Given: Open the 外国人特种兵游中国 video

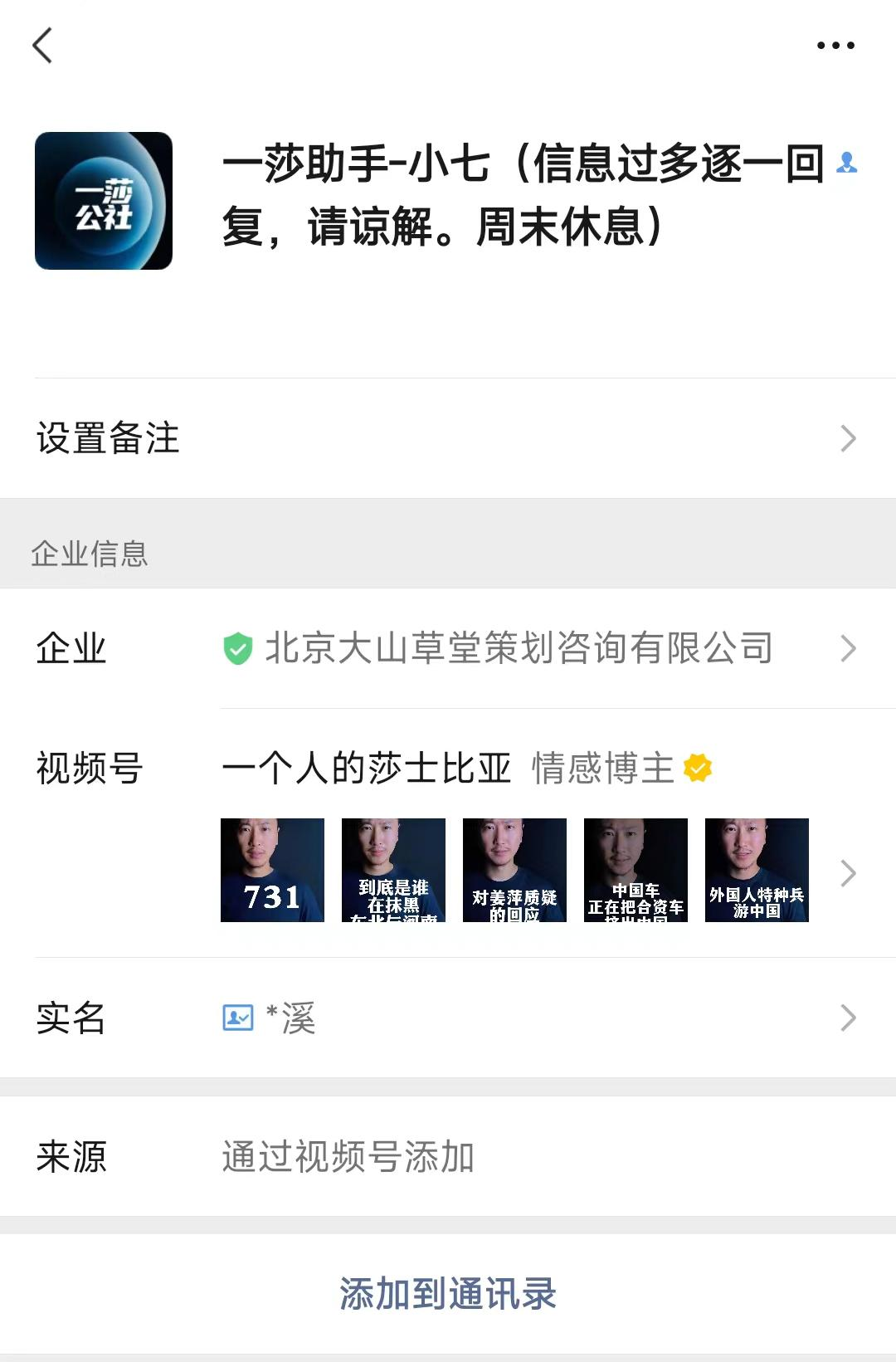Looking at the screenshot, I should coord(757,870).
